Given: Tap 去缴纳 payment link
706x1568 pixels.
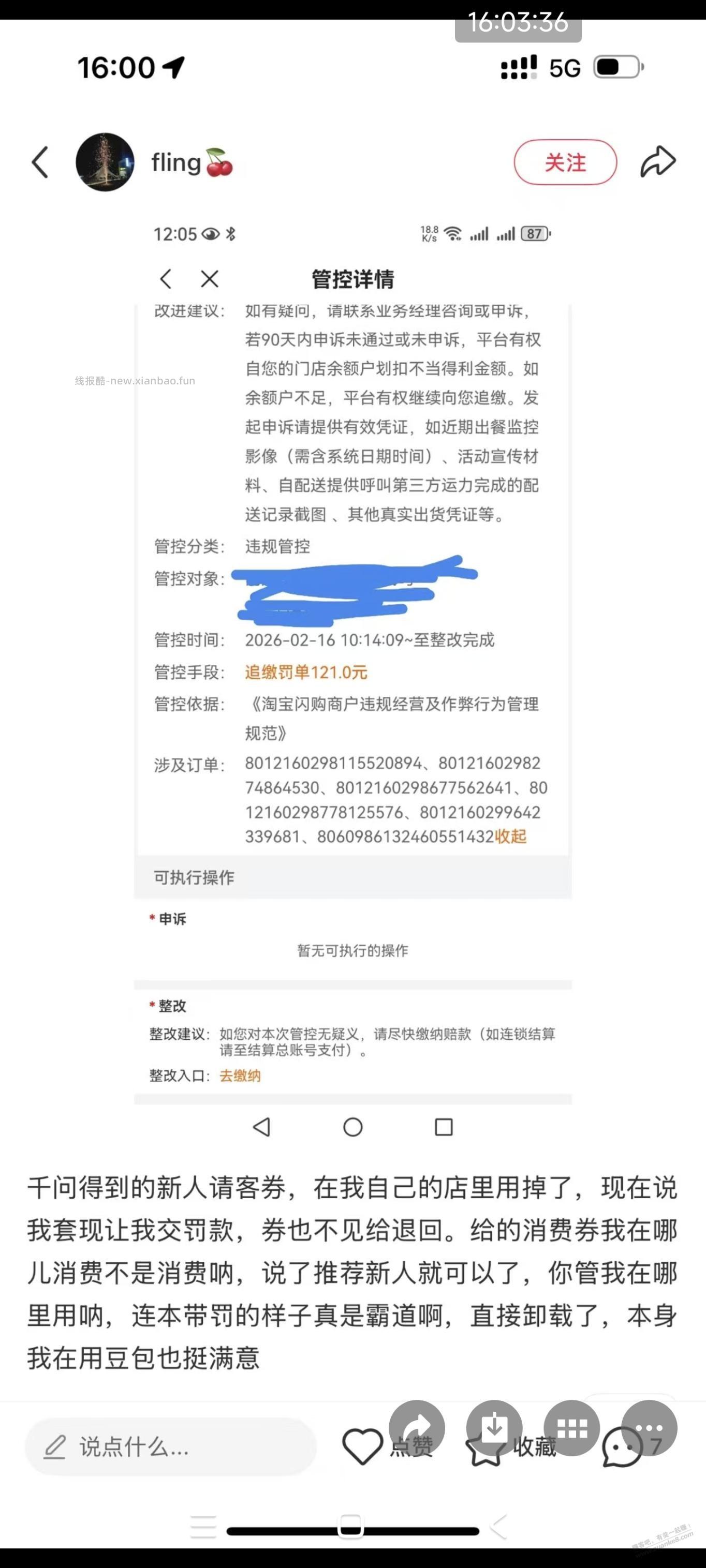Looking at the screenshot, I should [241, 1076].
